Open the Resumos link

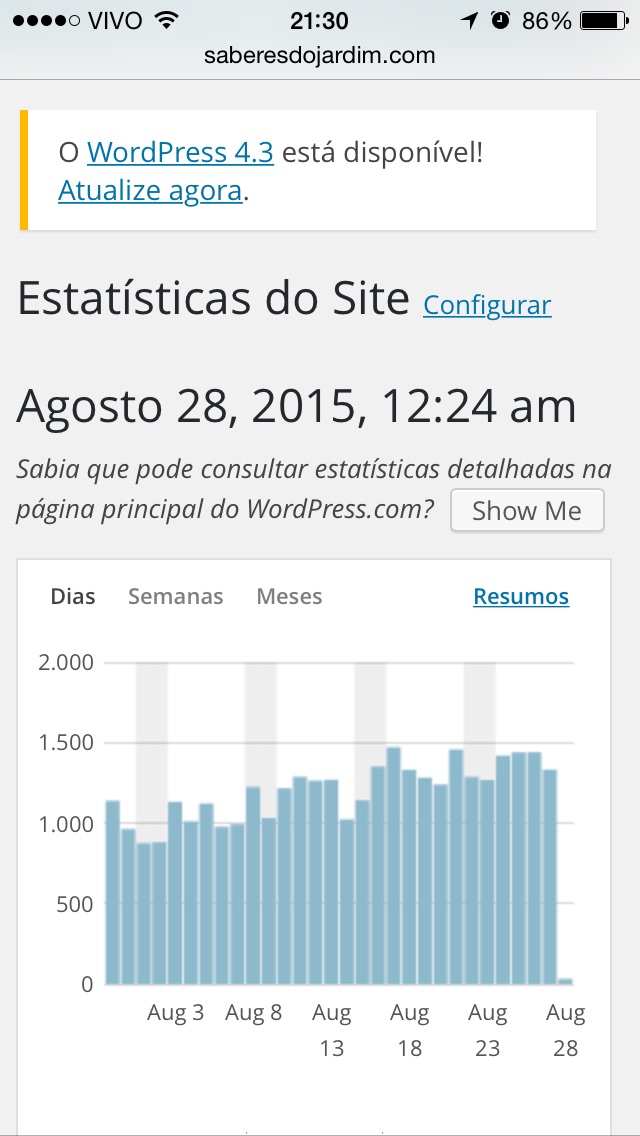(x=521, y=596)
